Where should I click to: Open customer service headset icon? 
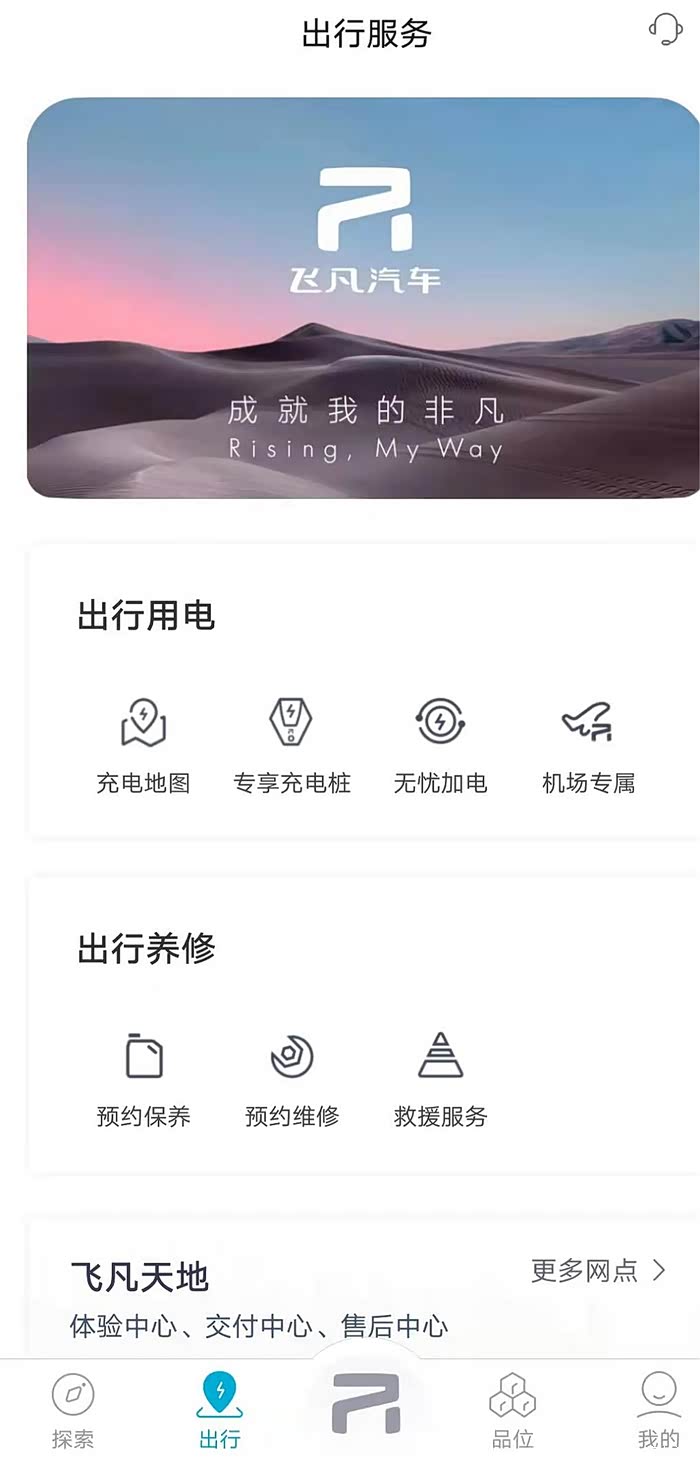pos(665,29)
